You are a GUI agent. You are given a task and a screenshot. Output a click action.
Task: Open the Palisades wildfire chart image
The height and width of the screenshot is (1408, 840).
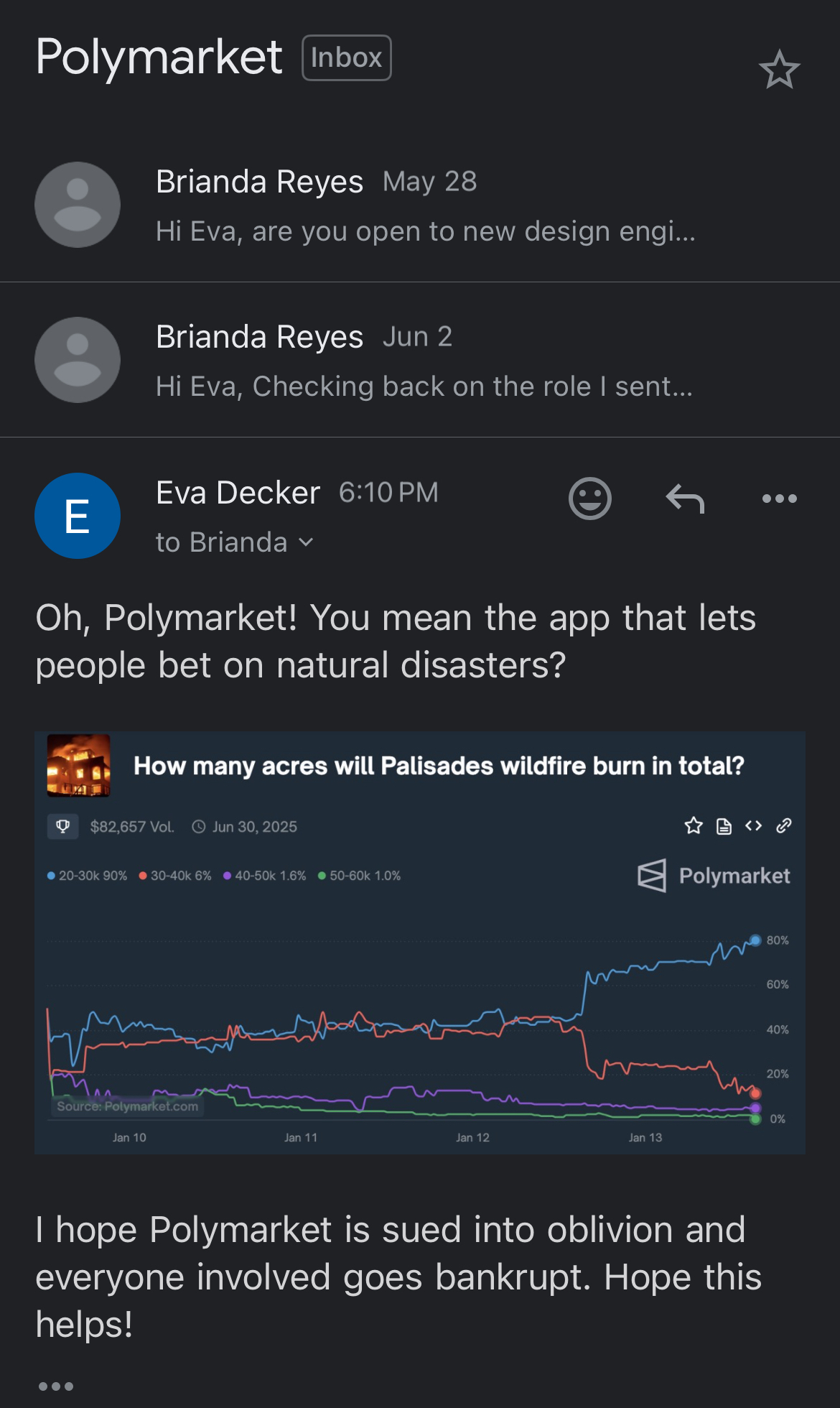coord(420,942)
